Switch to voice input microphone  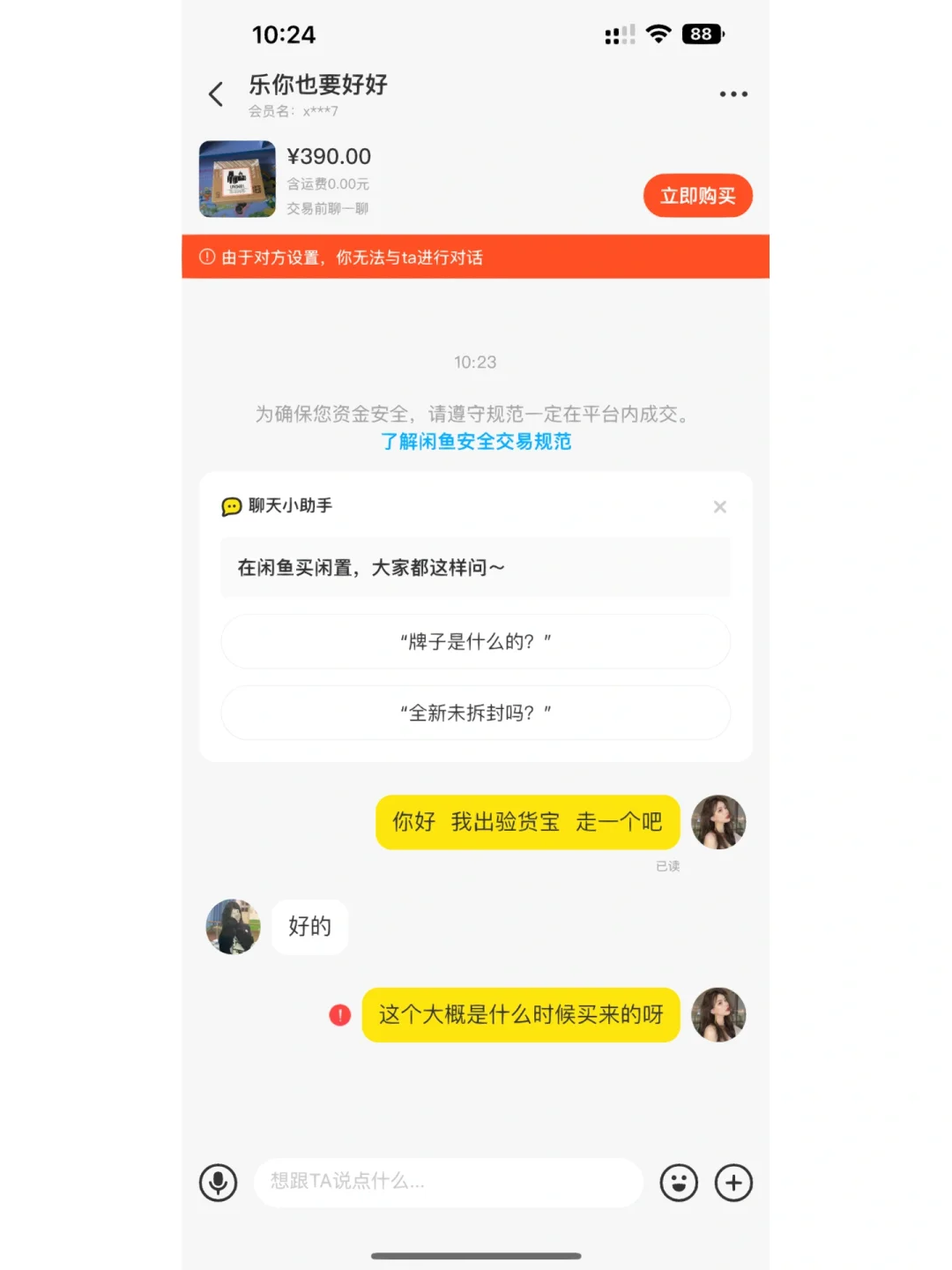click(x=219, y=1183)
